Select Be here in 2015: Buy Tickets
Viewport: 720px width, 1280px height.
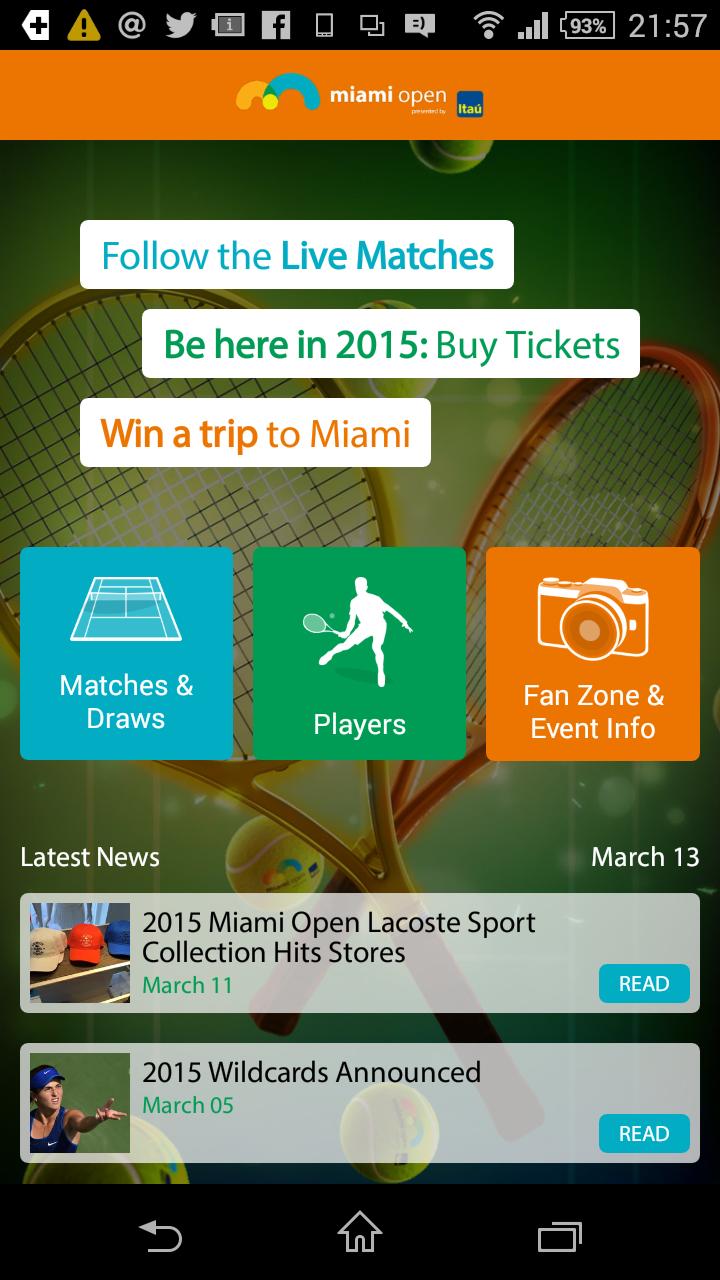390,344
